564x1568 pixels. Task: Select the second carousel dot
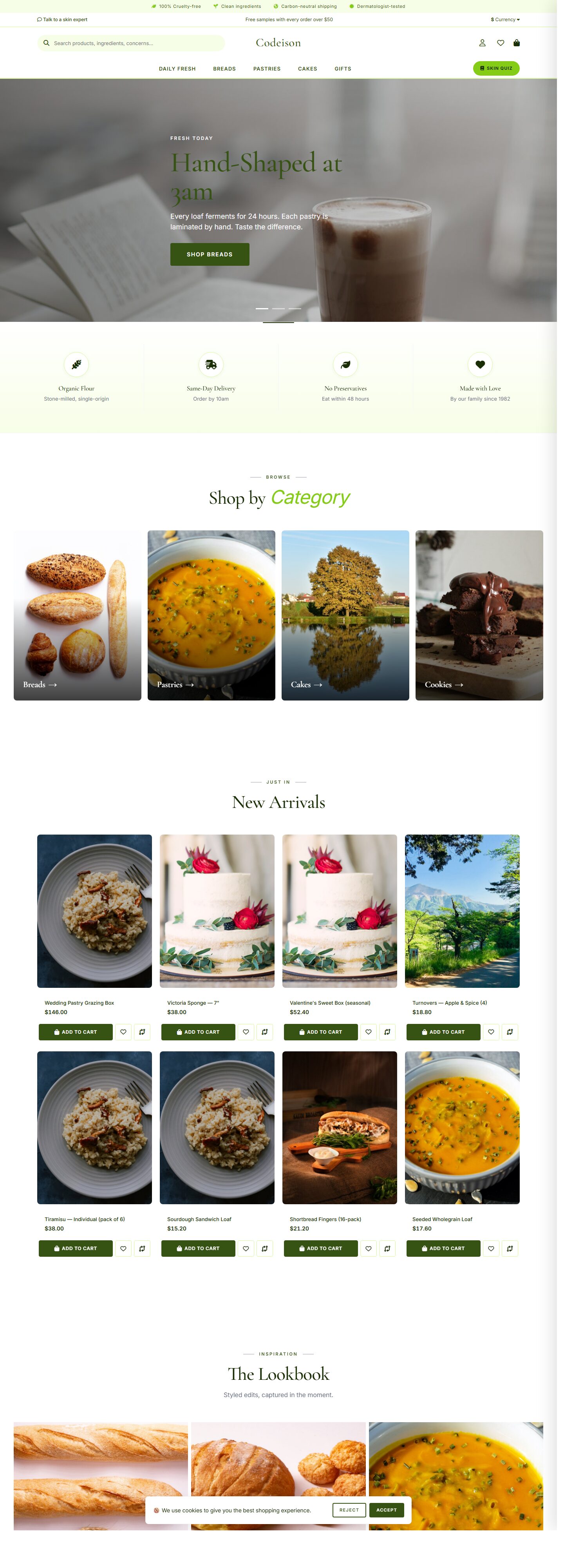[278, 309]
